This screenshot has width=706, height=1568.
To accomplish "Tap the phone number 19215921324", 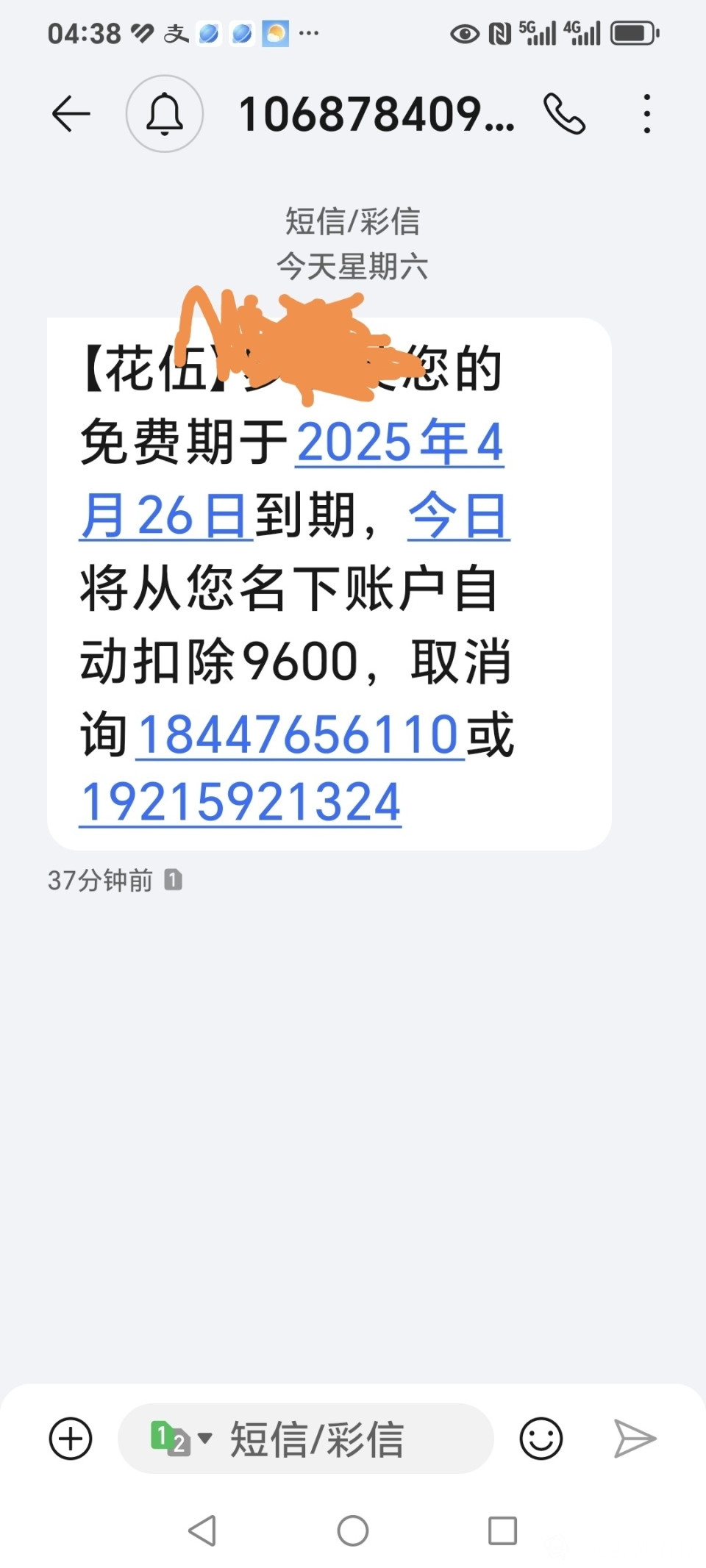I will (x=240, y=802).
